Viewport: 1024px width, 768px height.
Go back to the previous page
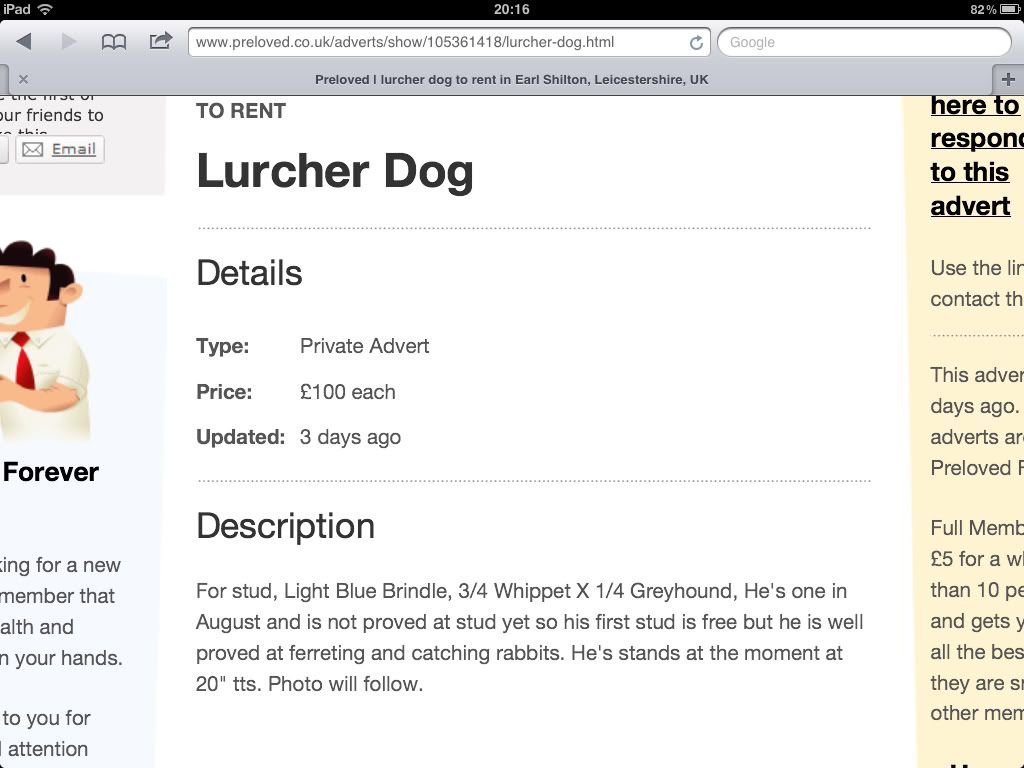pyautogui.click(x=24, y=42)
